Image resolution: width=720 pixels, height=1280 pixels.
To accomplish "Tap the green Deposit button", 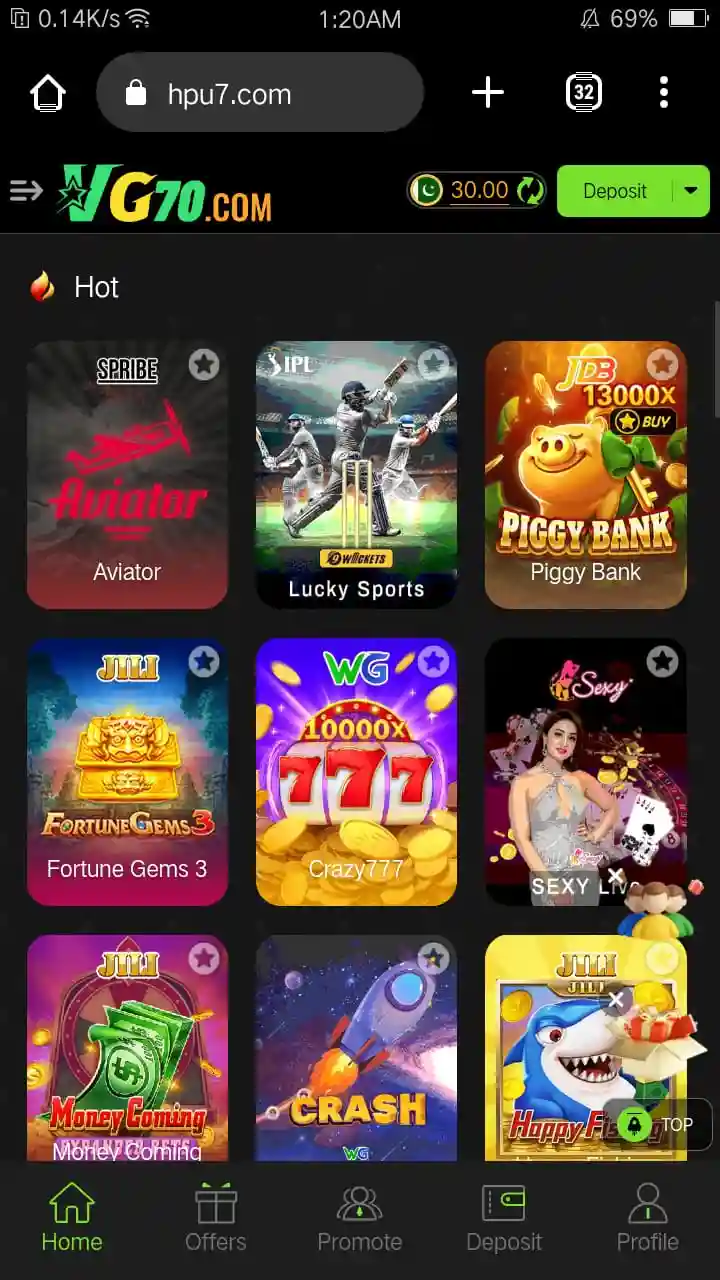I will click(614, 191).
